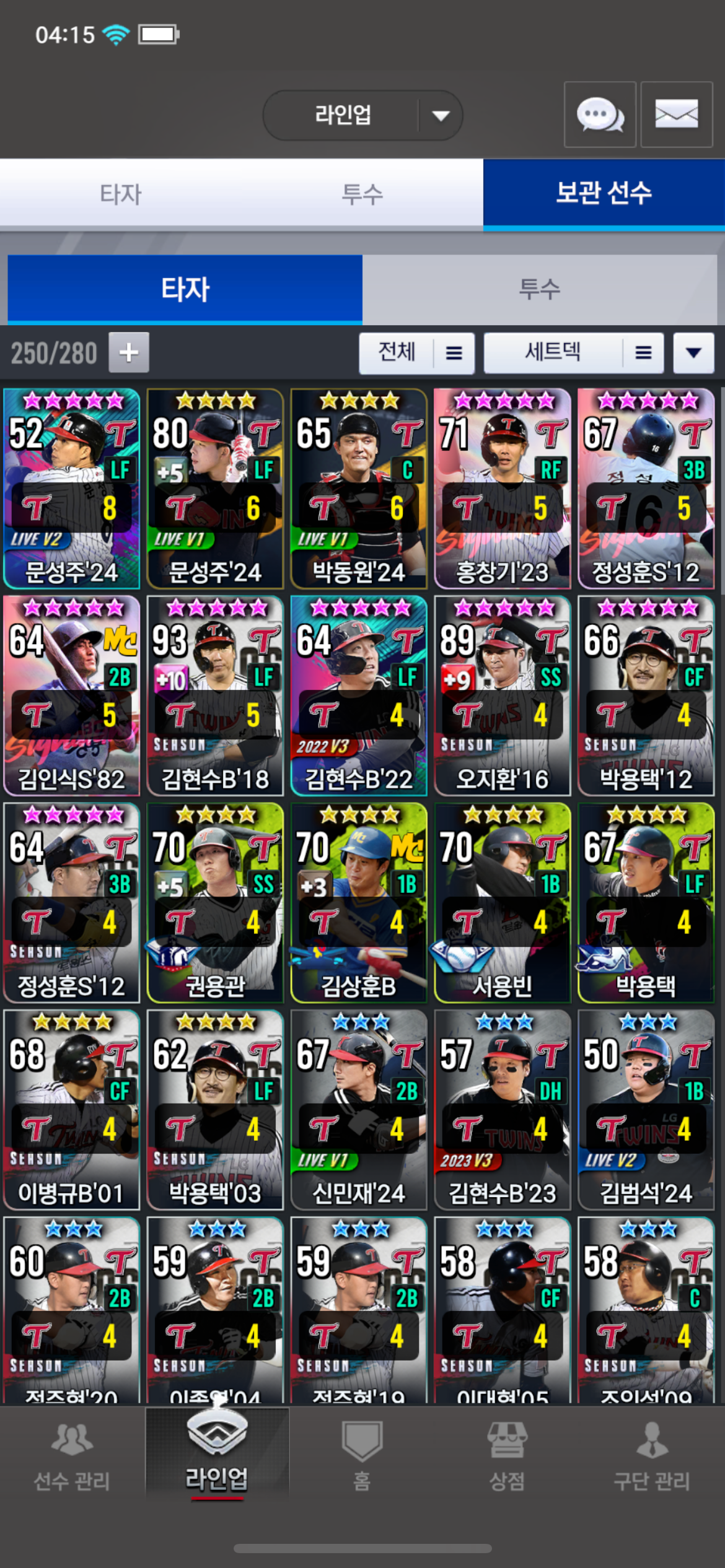
Task: Open the 구단 관리 tab
Action: point(652,1455)
